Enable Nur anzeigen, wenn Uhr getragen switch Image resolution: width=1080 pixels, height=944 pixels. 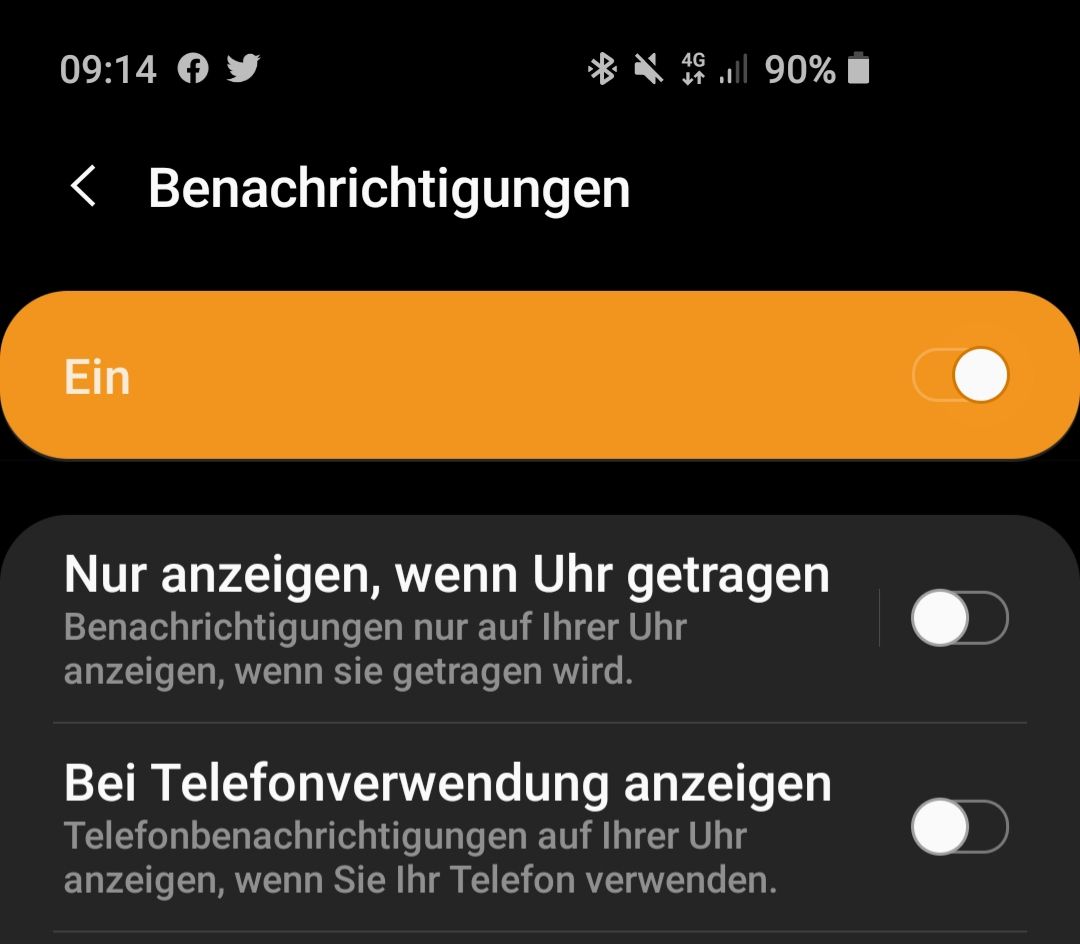959,619
